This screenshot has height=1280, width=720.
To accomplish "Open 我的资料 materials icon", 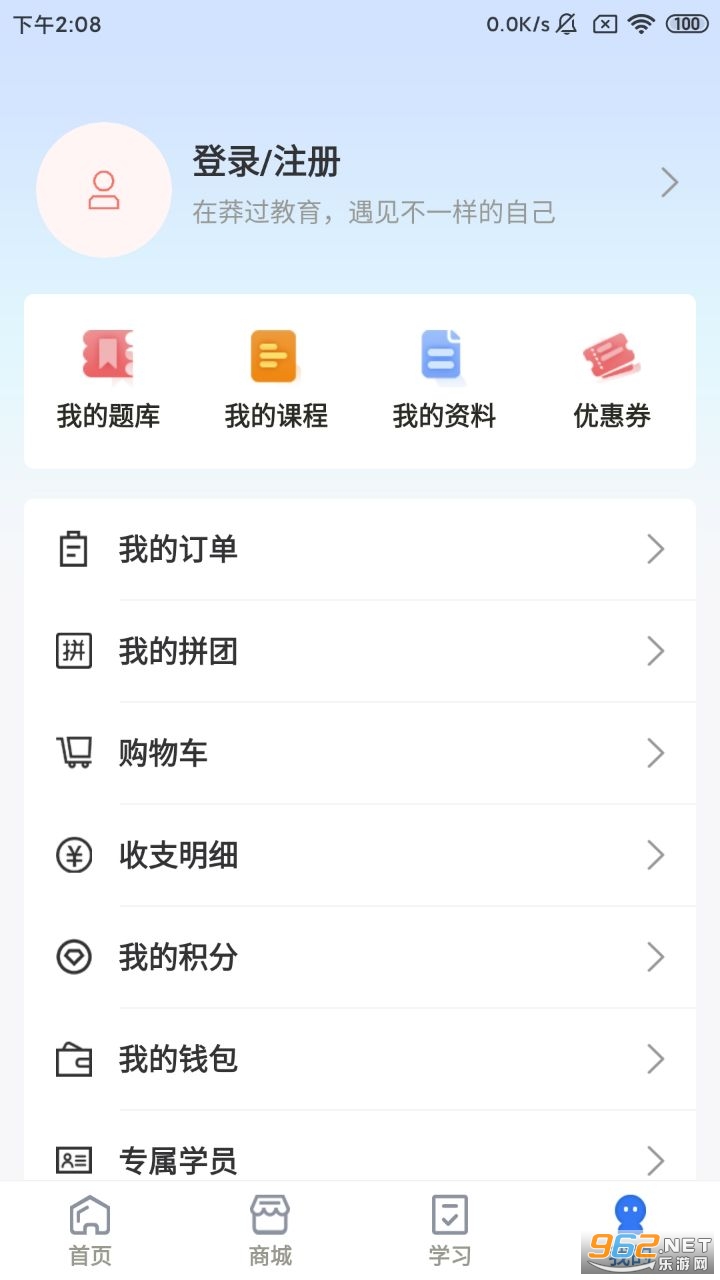I will [443, 355].
